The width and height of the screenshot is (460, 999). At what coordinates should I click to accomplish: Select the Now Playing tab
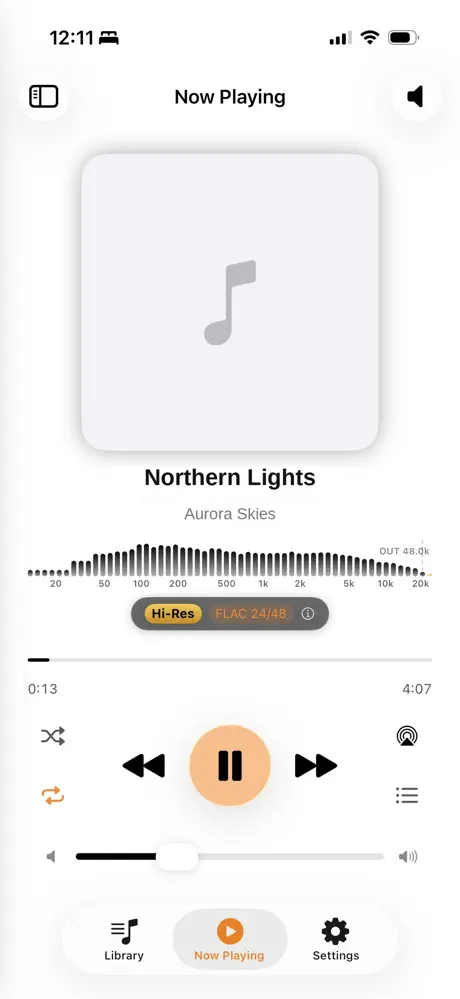[x=229, y=940]
